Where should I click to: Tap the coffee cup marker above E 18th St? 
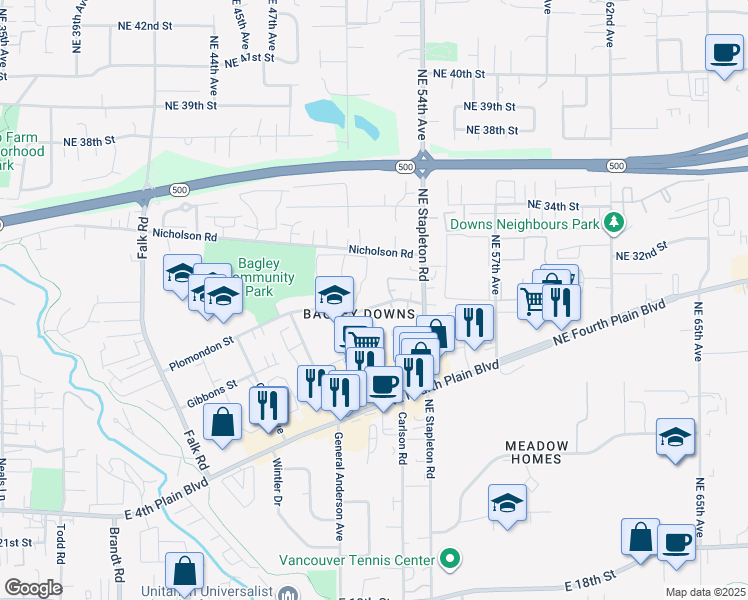[676, 542]
